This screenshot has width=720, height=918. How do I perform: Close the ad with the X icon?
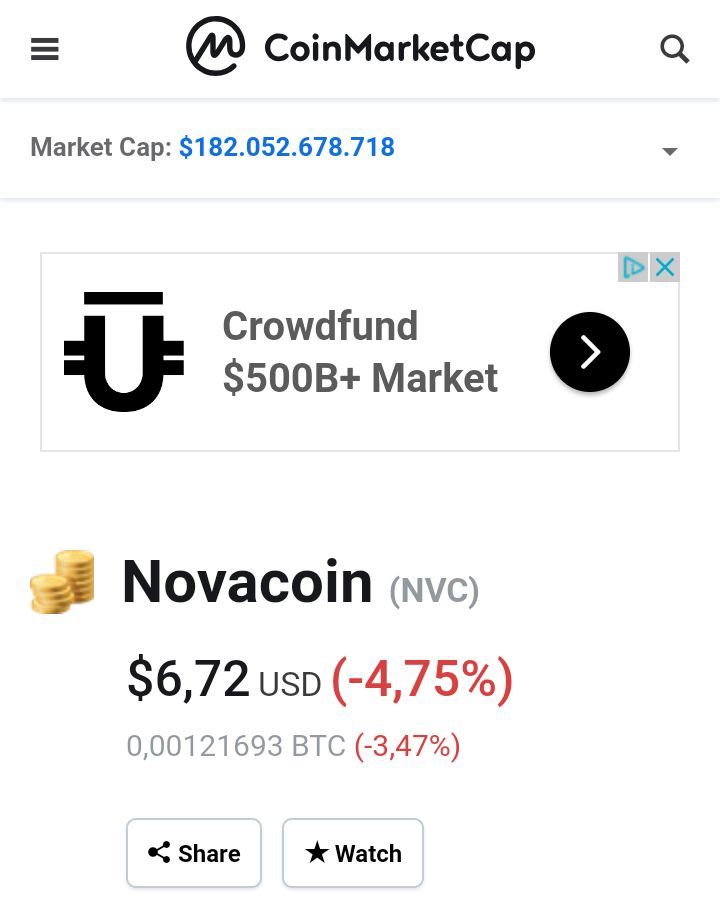665,267
